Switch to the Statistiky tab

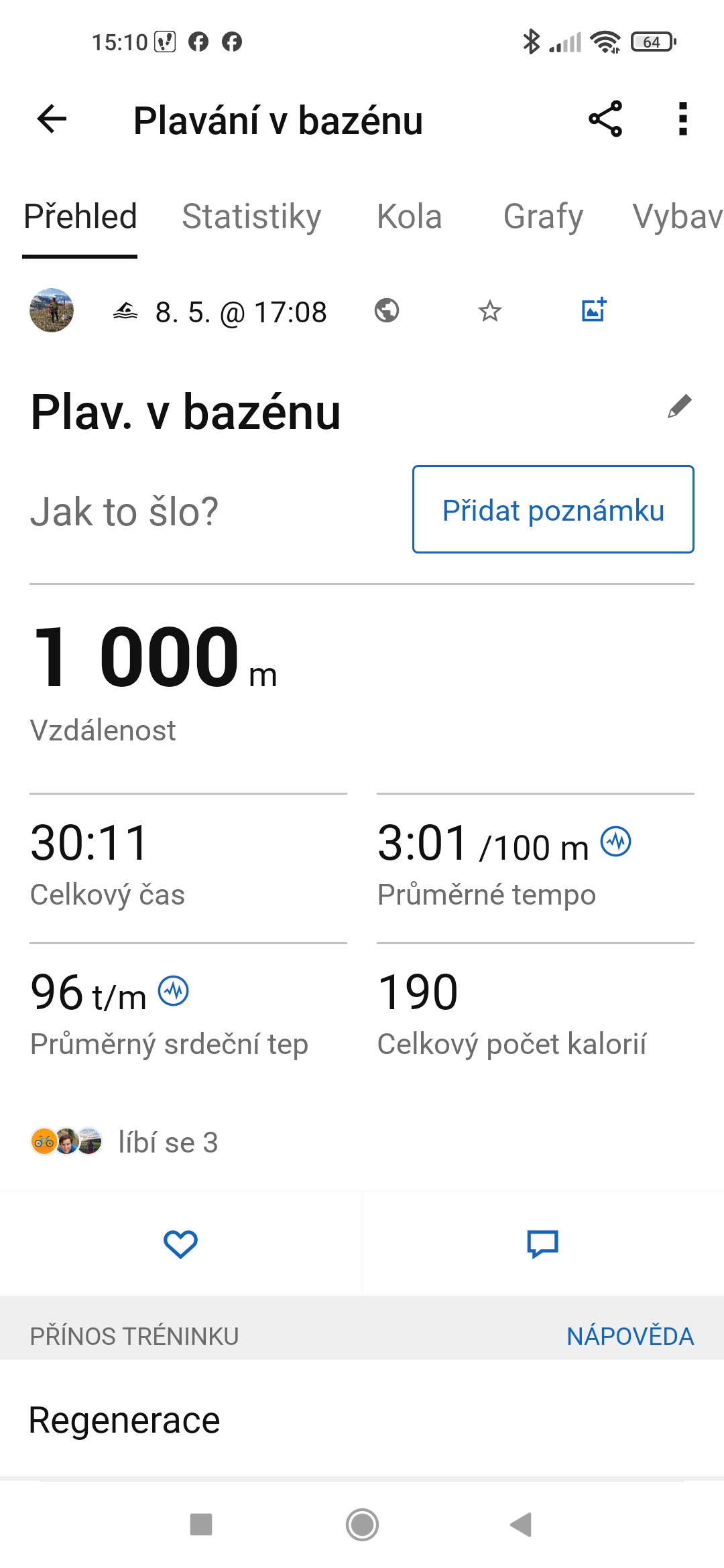(x=251, y=217)
